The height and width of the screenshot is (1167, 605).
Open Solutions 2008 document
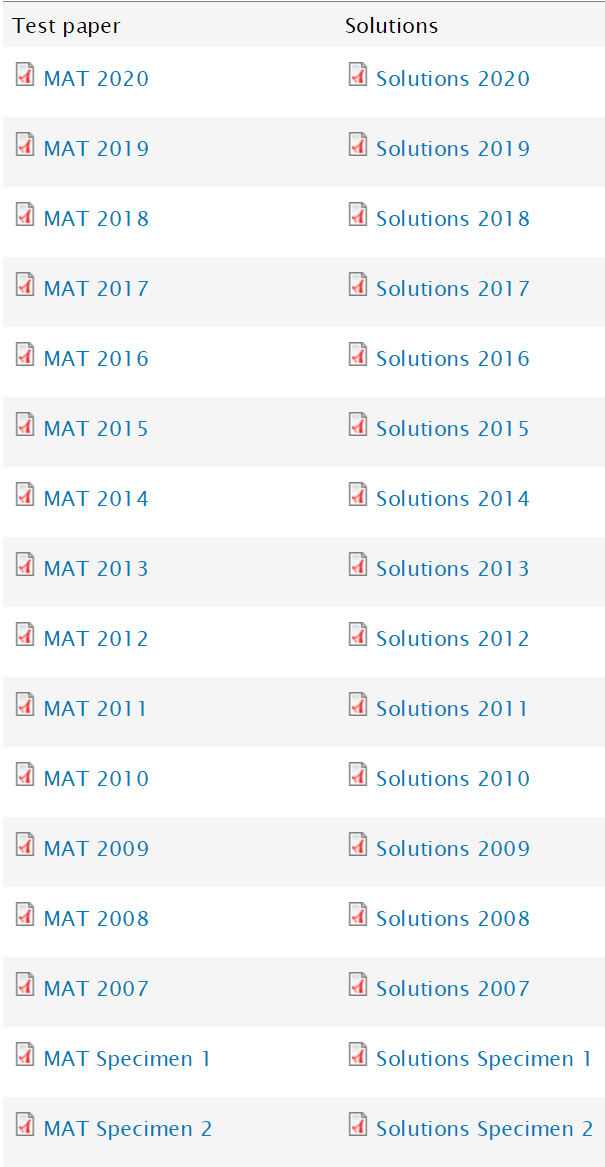tap(452, 919)
